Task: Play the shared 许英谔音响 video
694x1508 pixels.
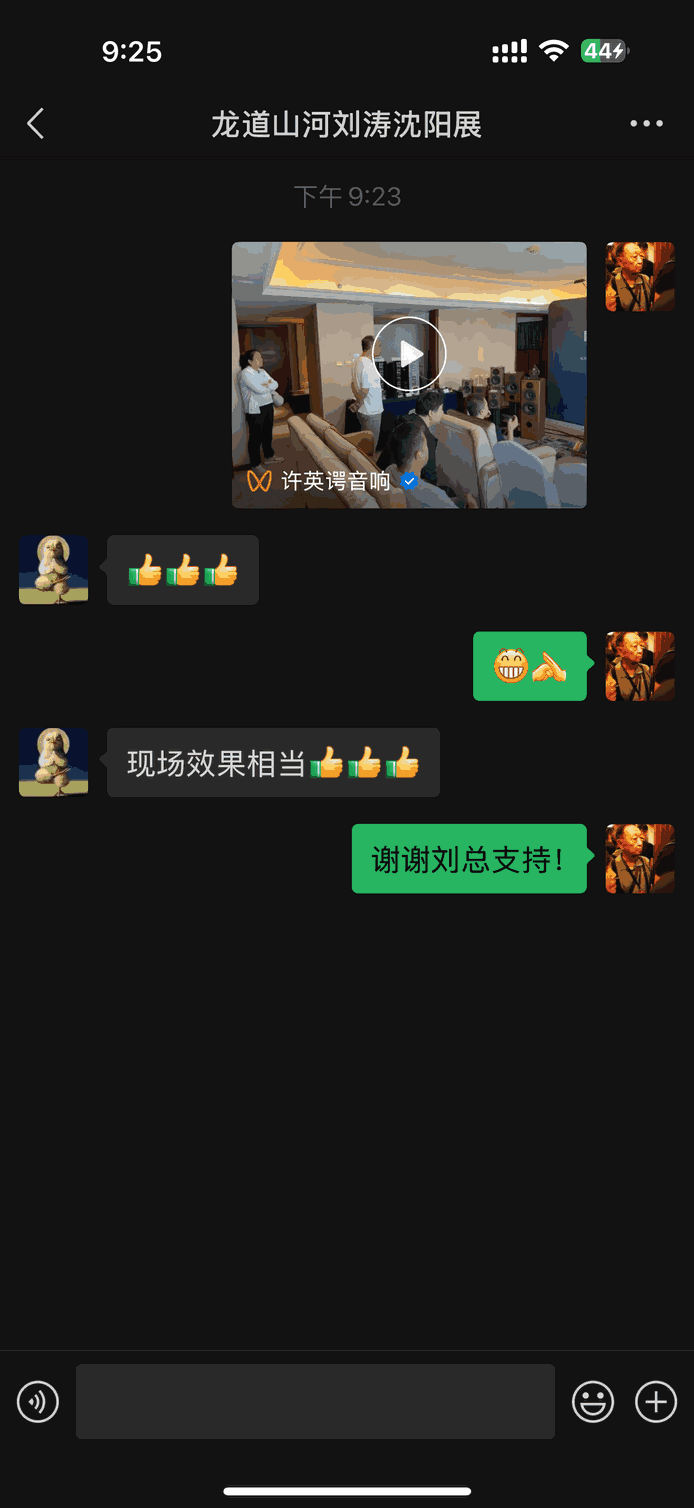Action: pyautogui.click(x=409, y=354)
